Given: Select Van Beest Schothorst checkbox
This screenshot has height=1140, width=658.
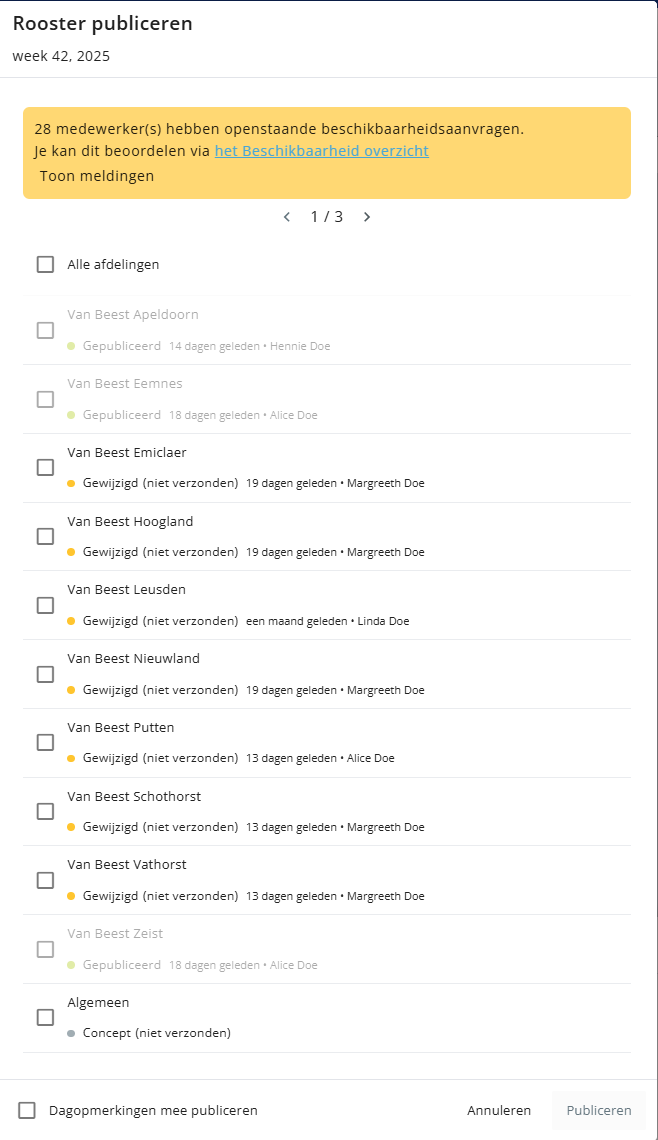Looking at the screenshot, I should (x=45, y=811).
